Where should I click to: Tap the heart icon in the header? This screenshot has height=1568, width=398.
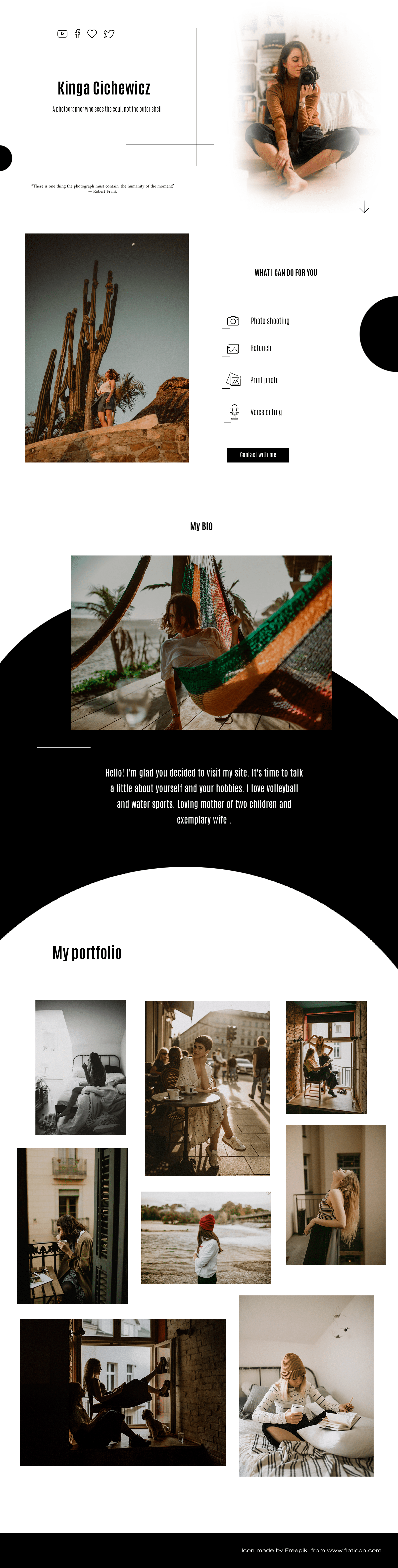pos(92,34)
